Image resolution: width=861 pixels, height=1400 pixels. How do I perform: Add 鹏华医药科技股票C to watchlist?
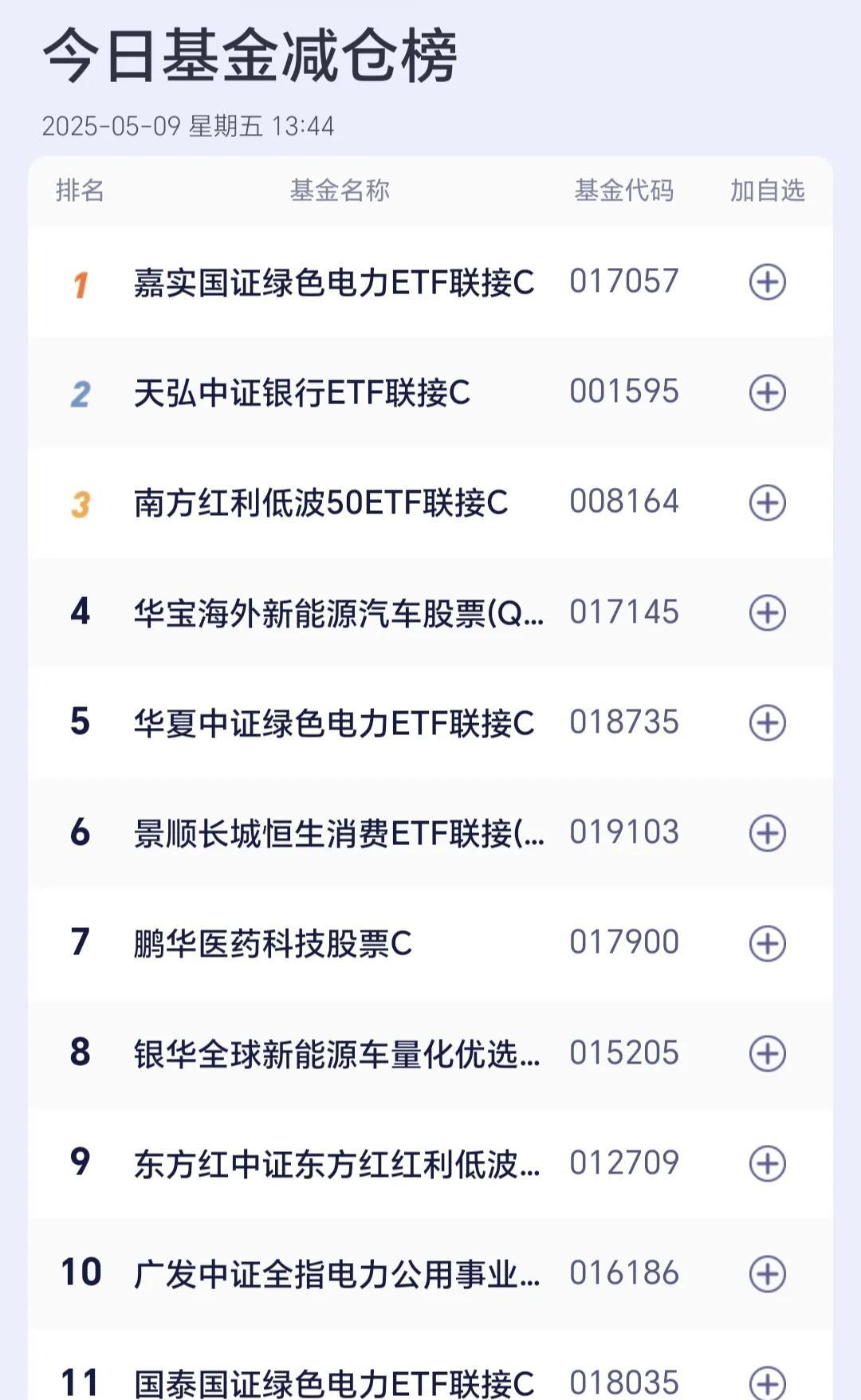coord(767,943)
